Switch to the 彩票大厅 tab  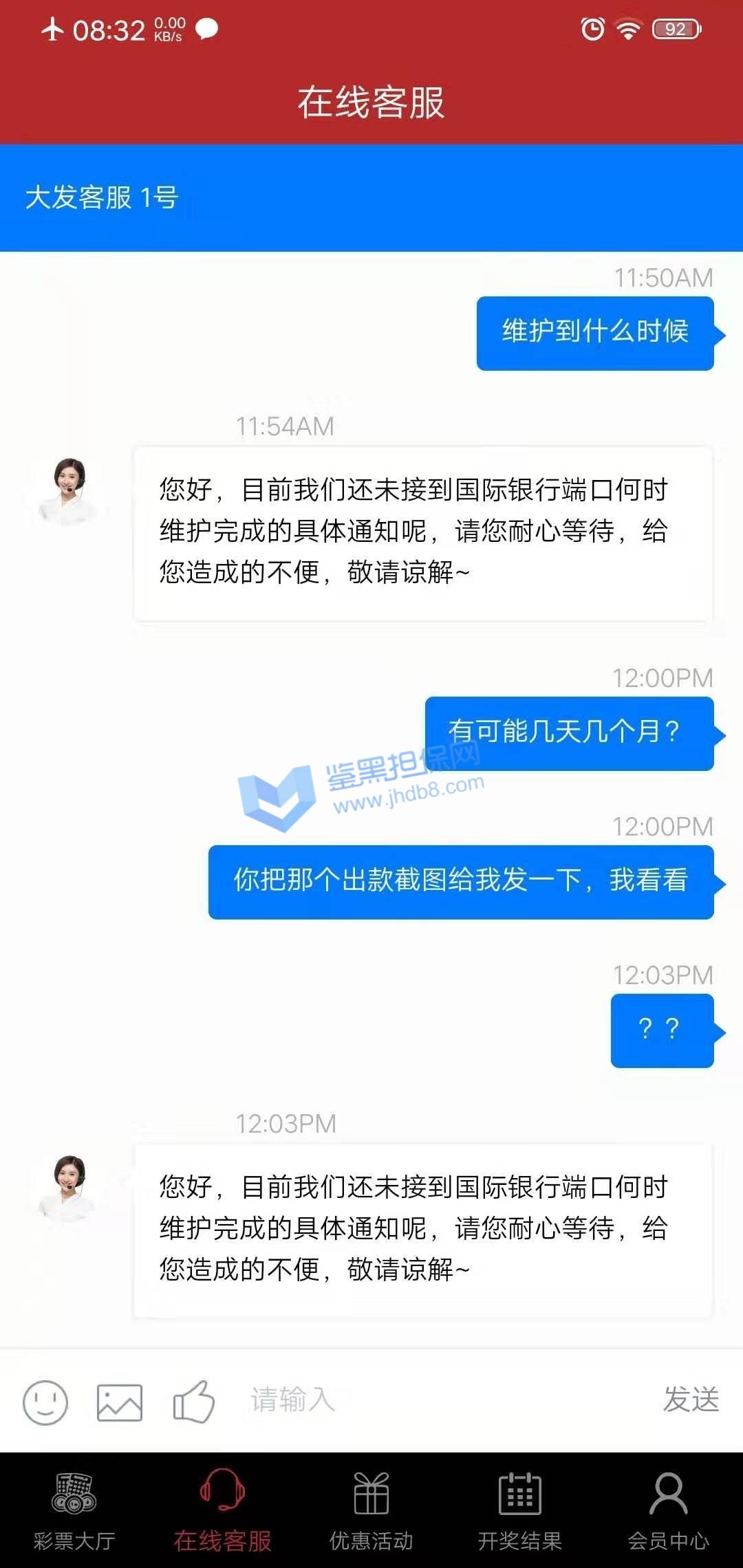point(74,1511)
